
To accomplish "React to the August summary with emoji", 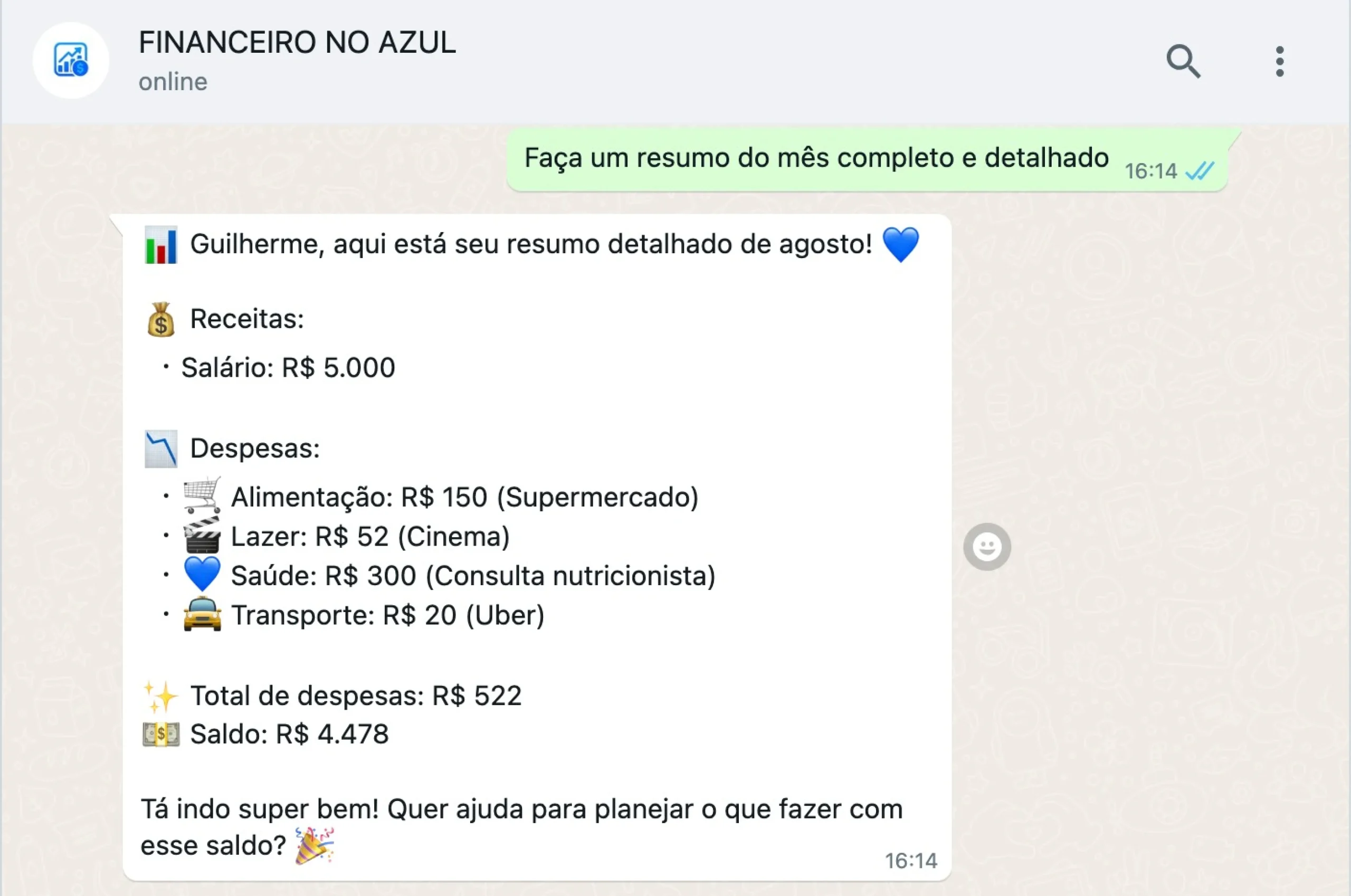I will click(x=986, y=547).
